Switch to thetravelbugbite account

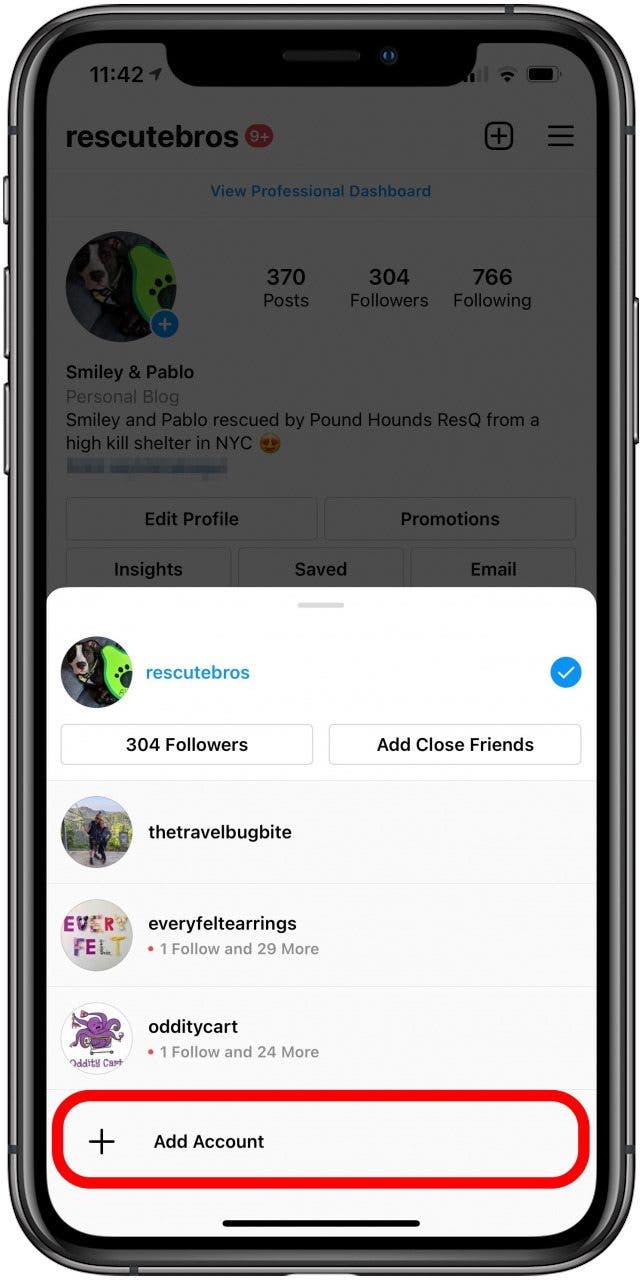(x=220, y=832)
